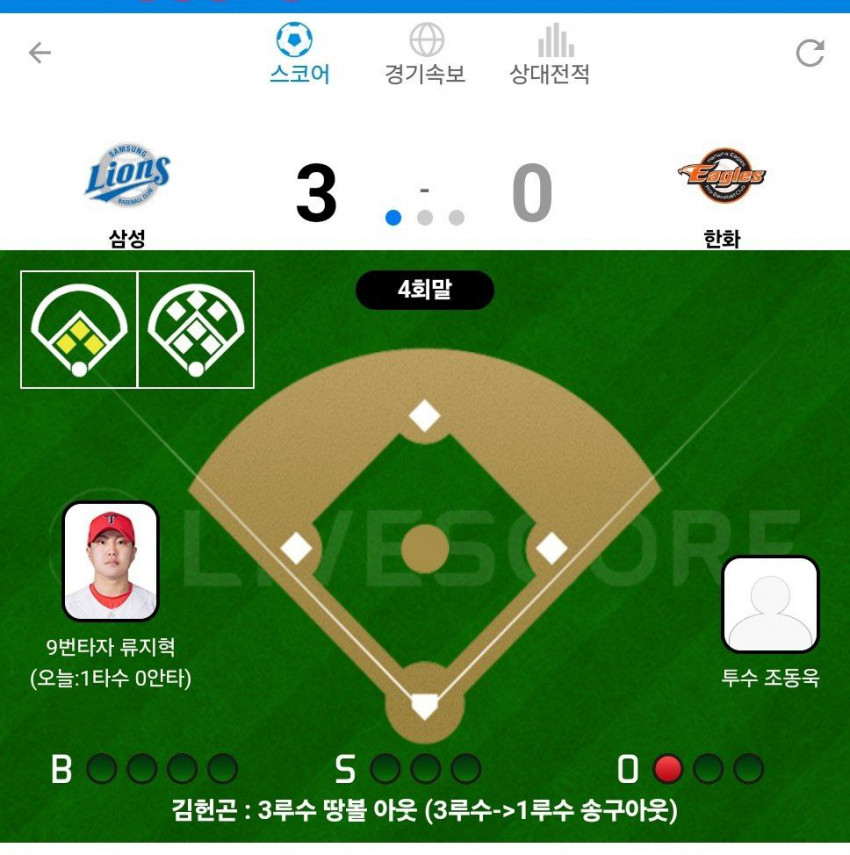Screen dimensions: 850x855
Task: Select the infield diamond view
Action: pyautogui.click(x=79, y=329)
